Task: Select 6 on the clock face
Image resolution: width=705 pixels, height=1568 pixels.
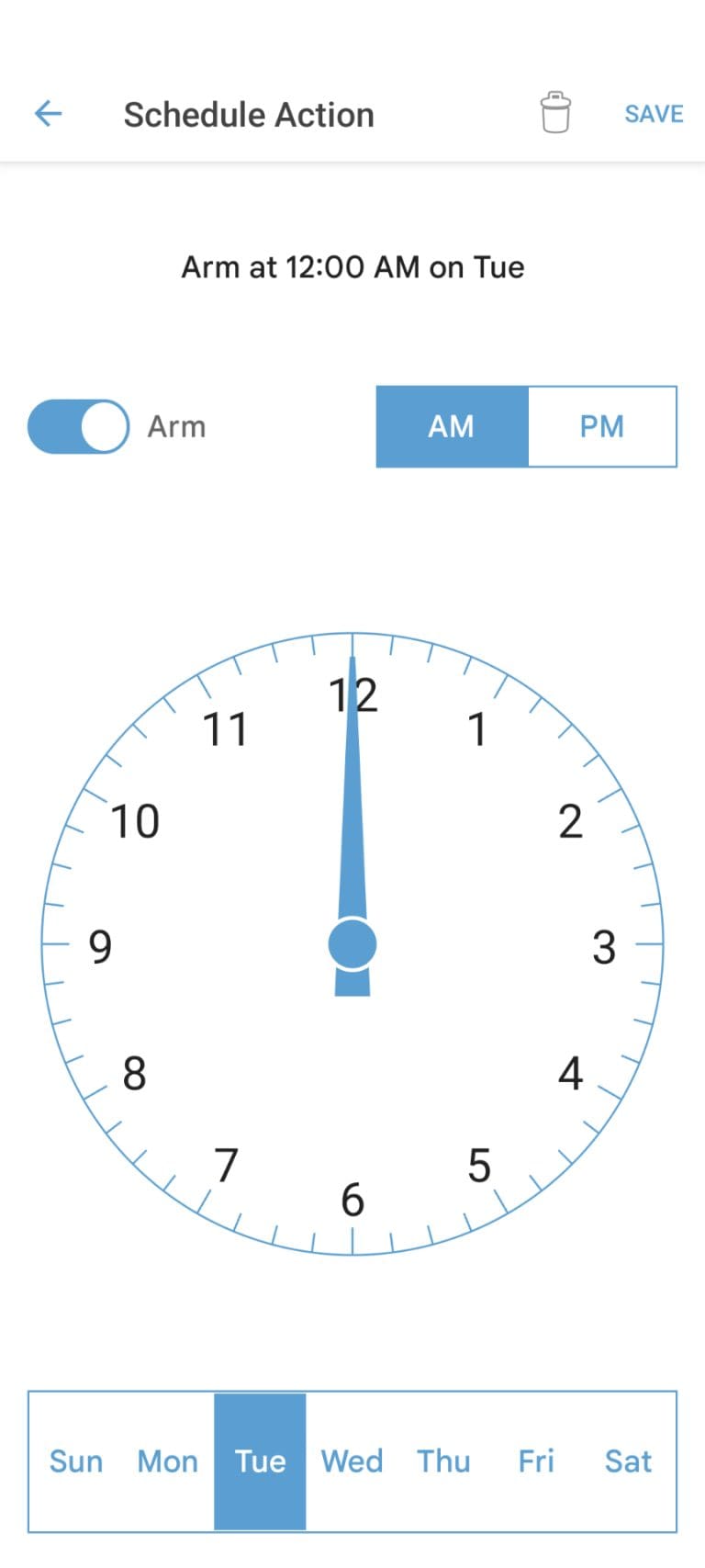Action: pyautogui.click(x=352, y=1199)
